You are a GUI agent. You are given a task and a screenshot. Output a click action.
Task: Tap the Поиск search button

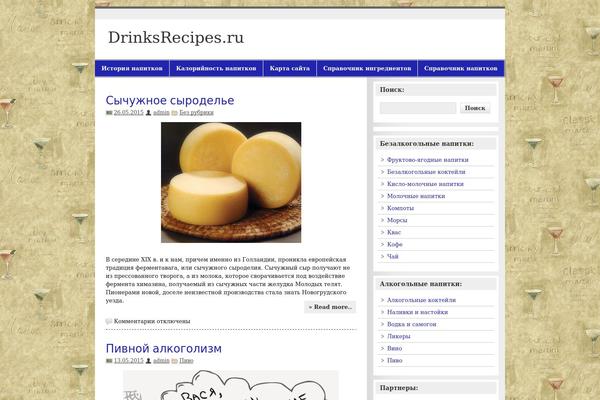tap(475, 108)
